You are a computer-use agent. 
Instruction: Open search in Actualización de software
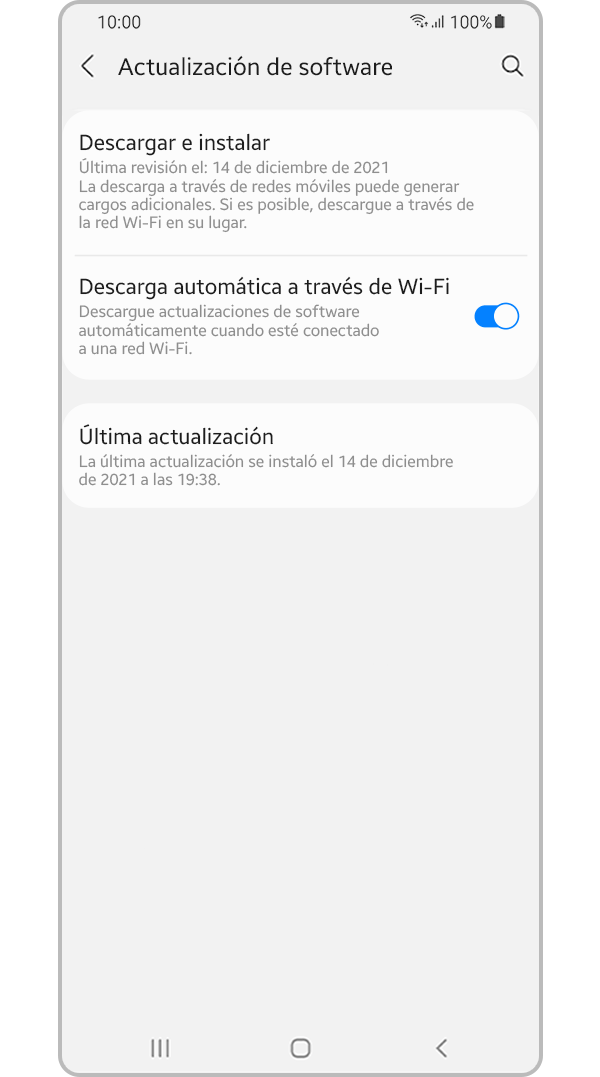coord(512,67)
